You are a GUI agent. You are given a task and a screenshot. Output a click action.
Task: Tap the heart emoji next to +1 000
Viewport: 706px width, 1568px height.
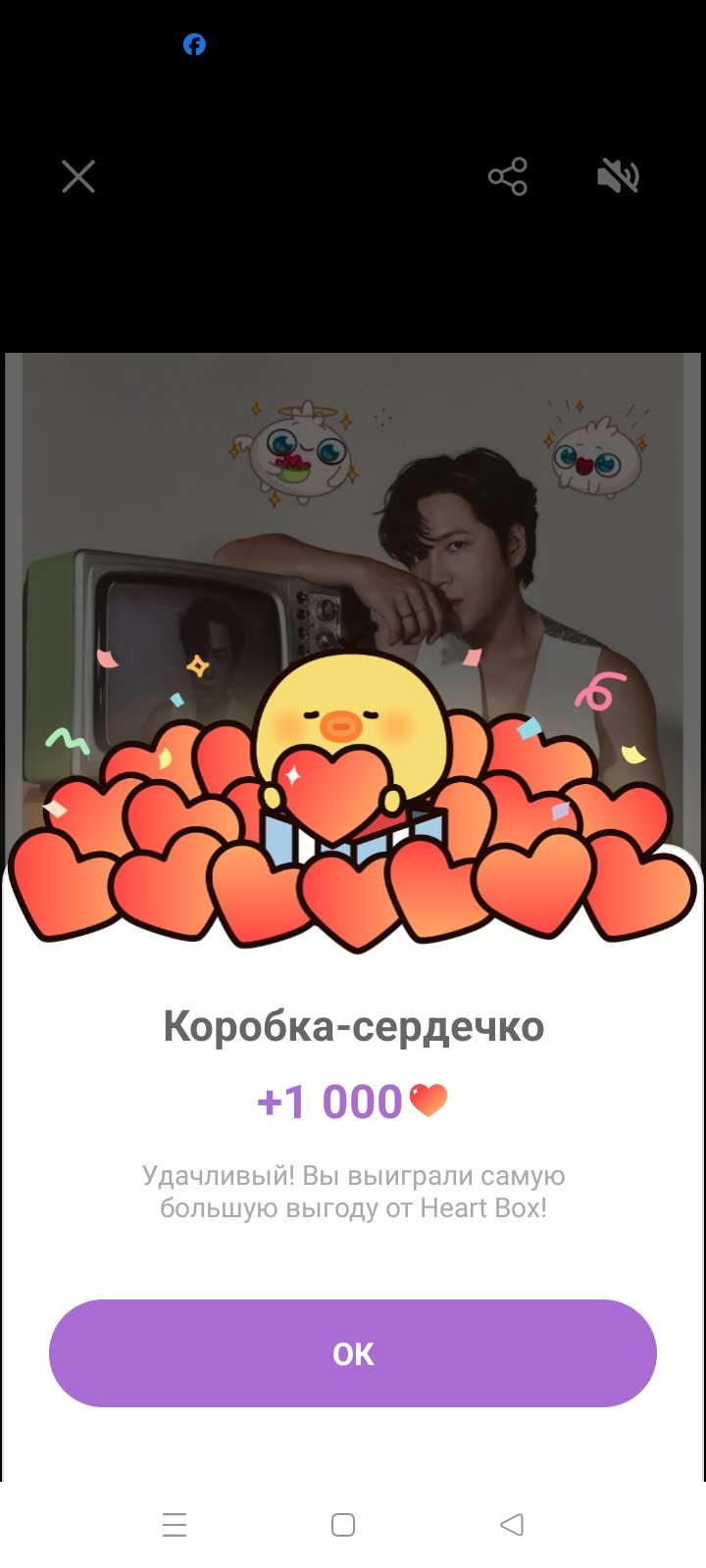[429, 1100]
